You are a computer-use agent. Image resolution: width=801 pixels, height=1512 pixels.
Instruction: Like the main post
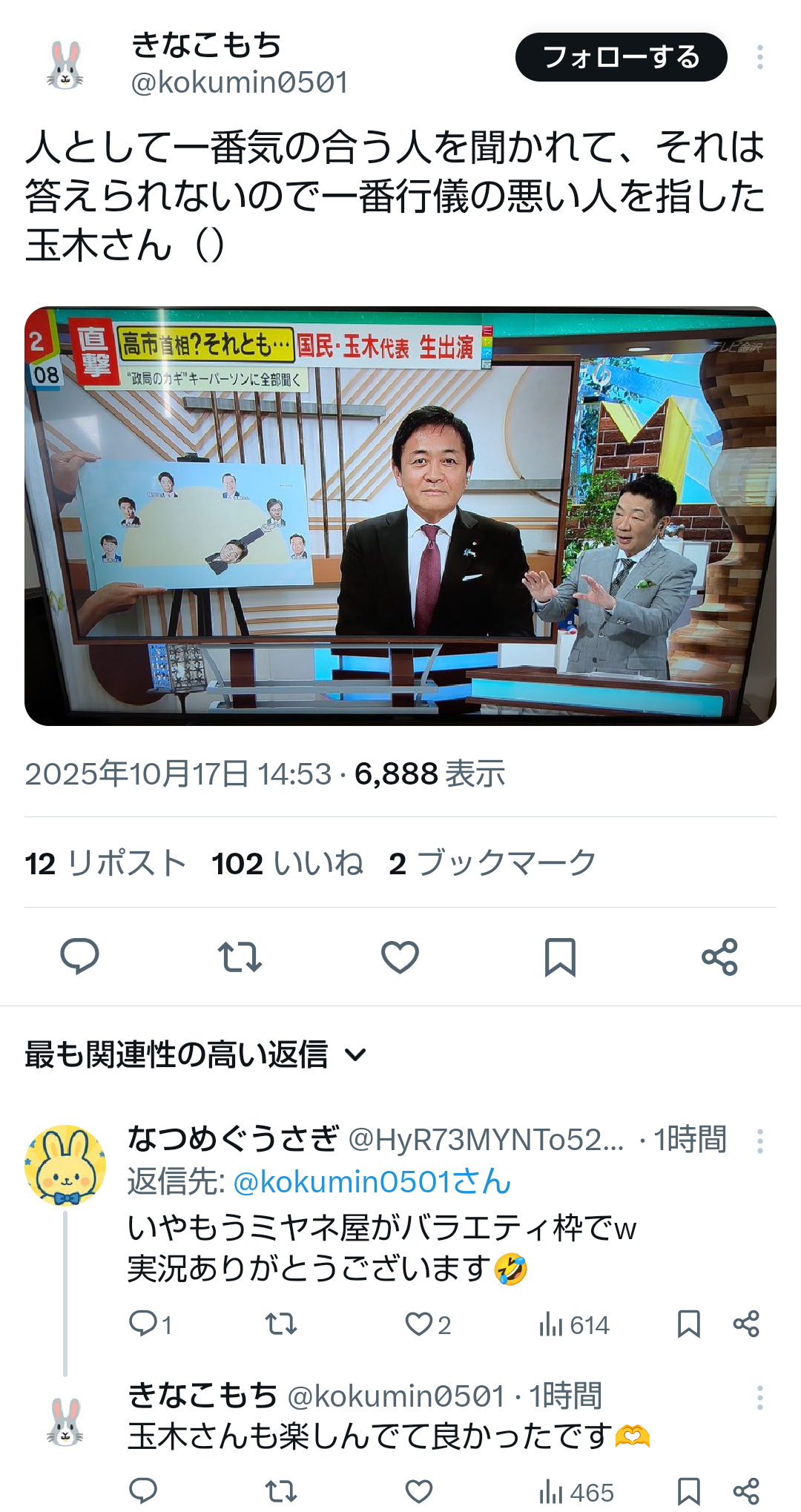400,956
